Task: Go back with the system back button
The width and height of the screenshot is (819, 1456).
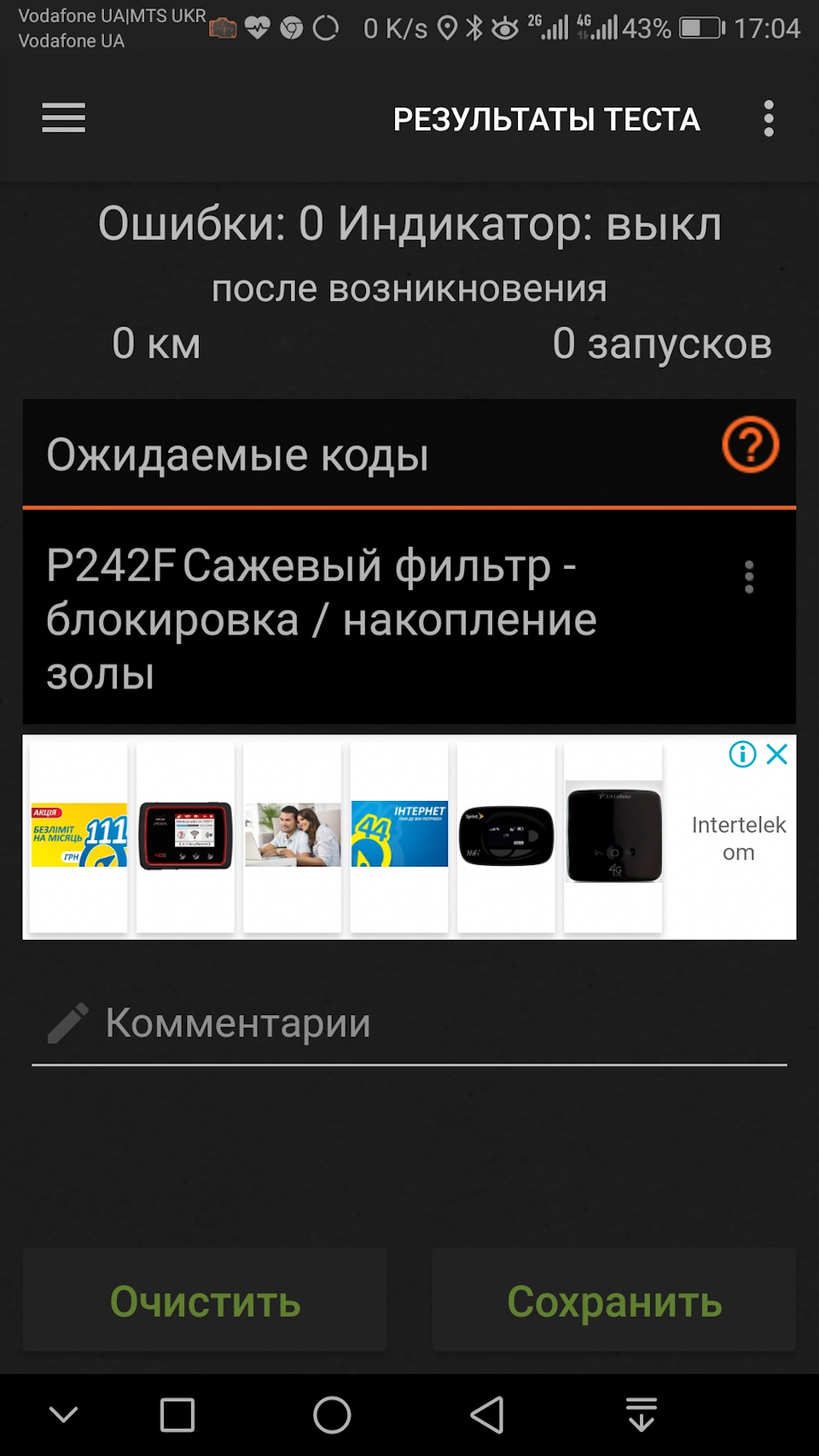Action: (487, 1415)
